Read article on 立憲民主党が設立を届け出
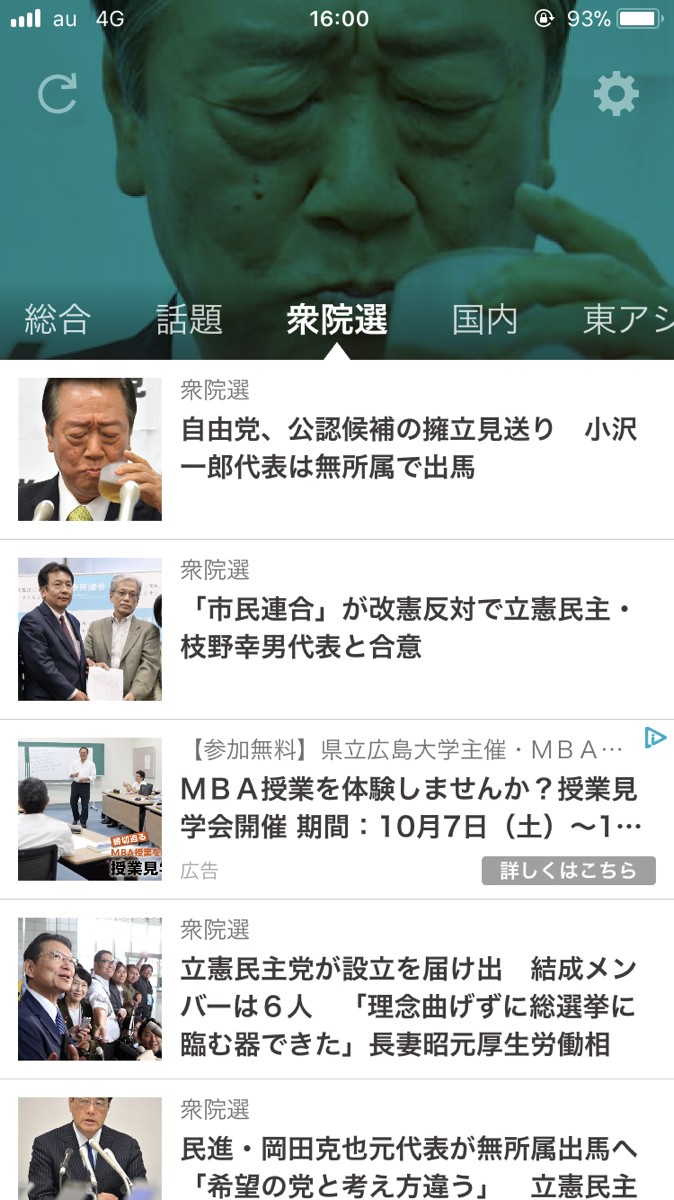 (408, 1006)
